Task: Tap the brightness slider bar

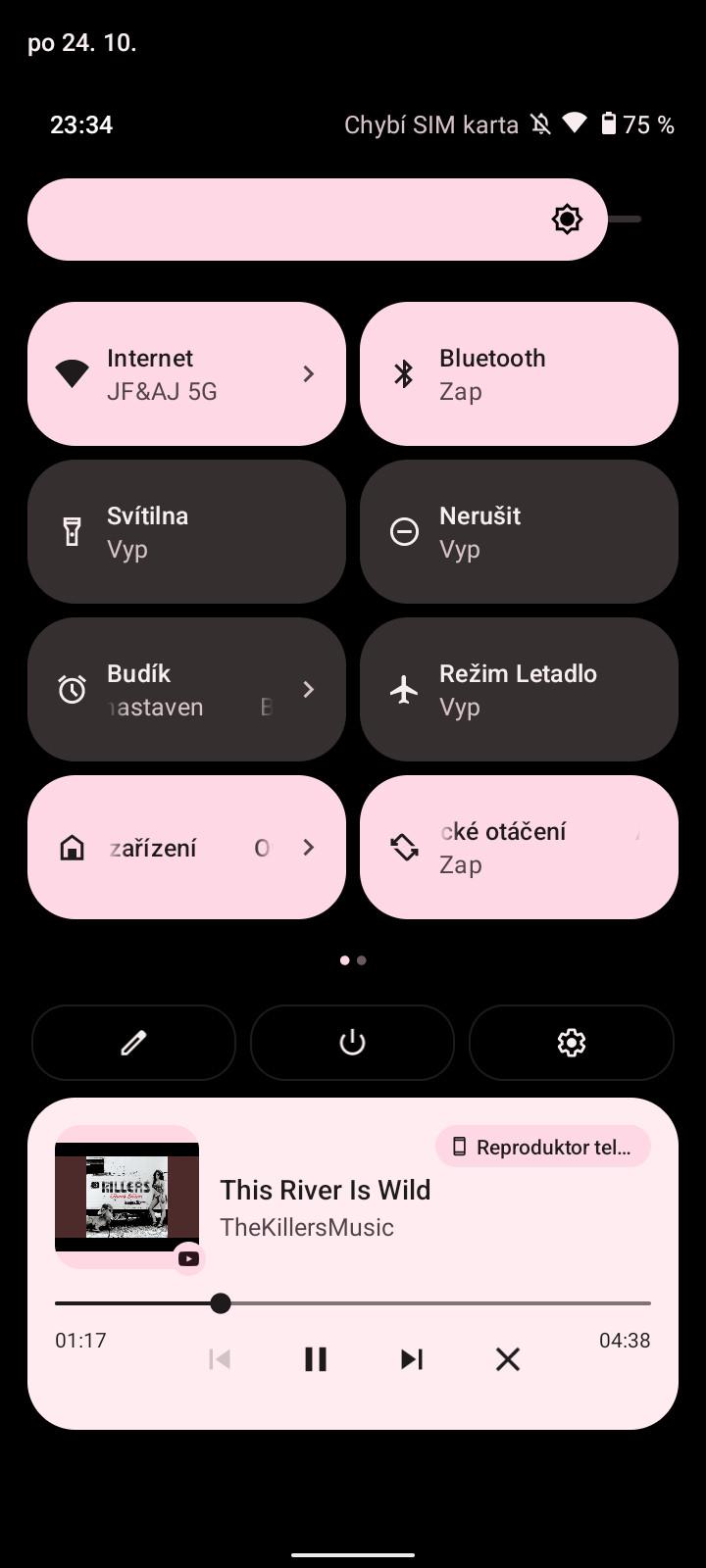Action: point(334,220)
